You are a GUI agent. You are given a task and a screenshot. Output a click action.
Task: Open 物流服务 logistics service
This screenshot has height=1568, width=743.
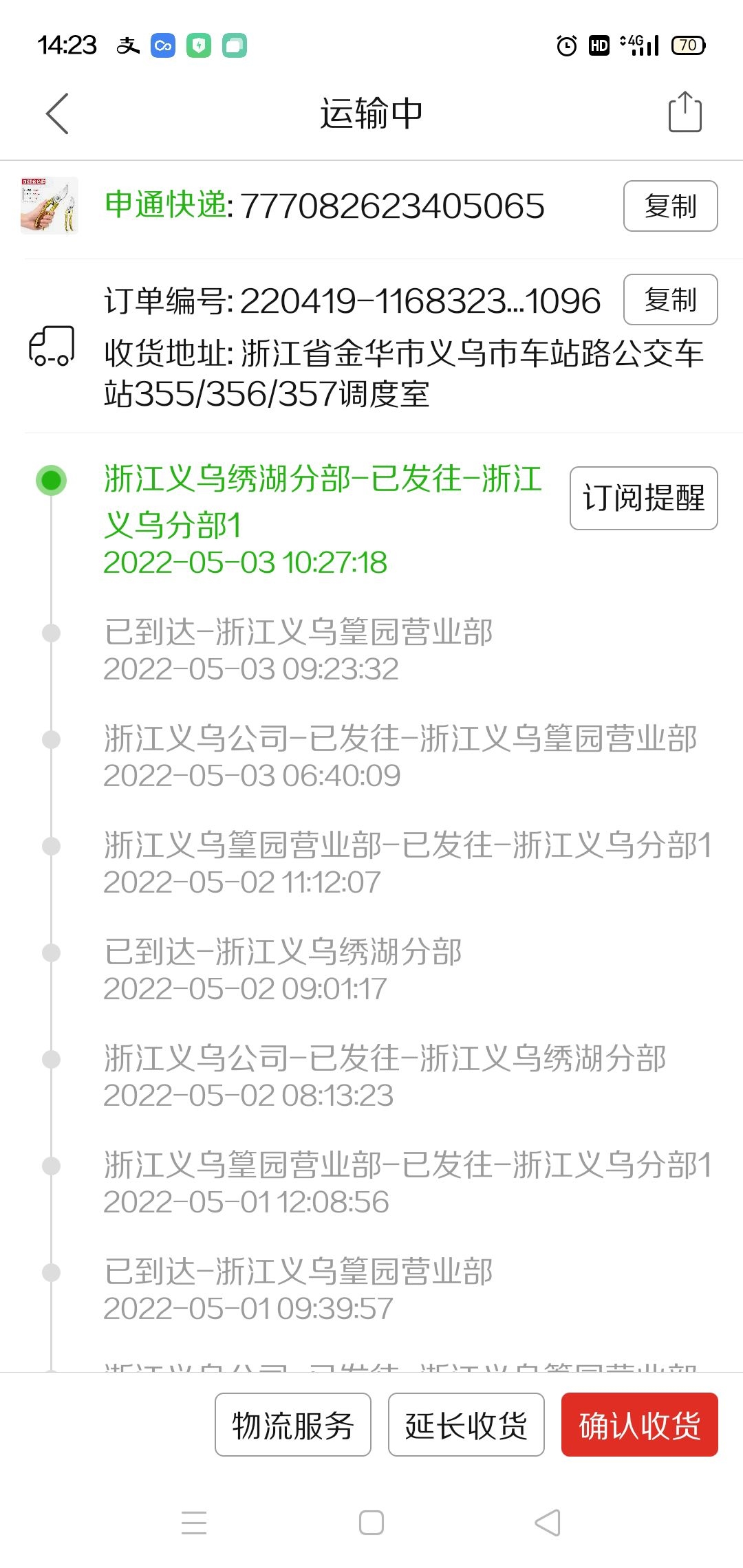pyautogui.click(x=293, y=1425)
